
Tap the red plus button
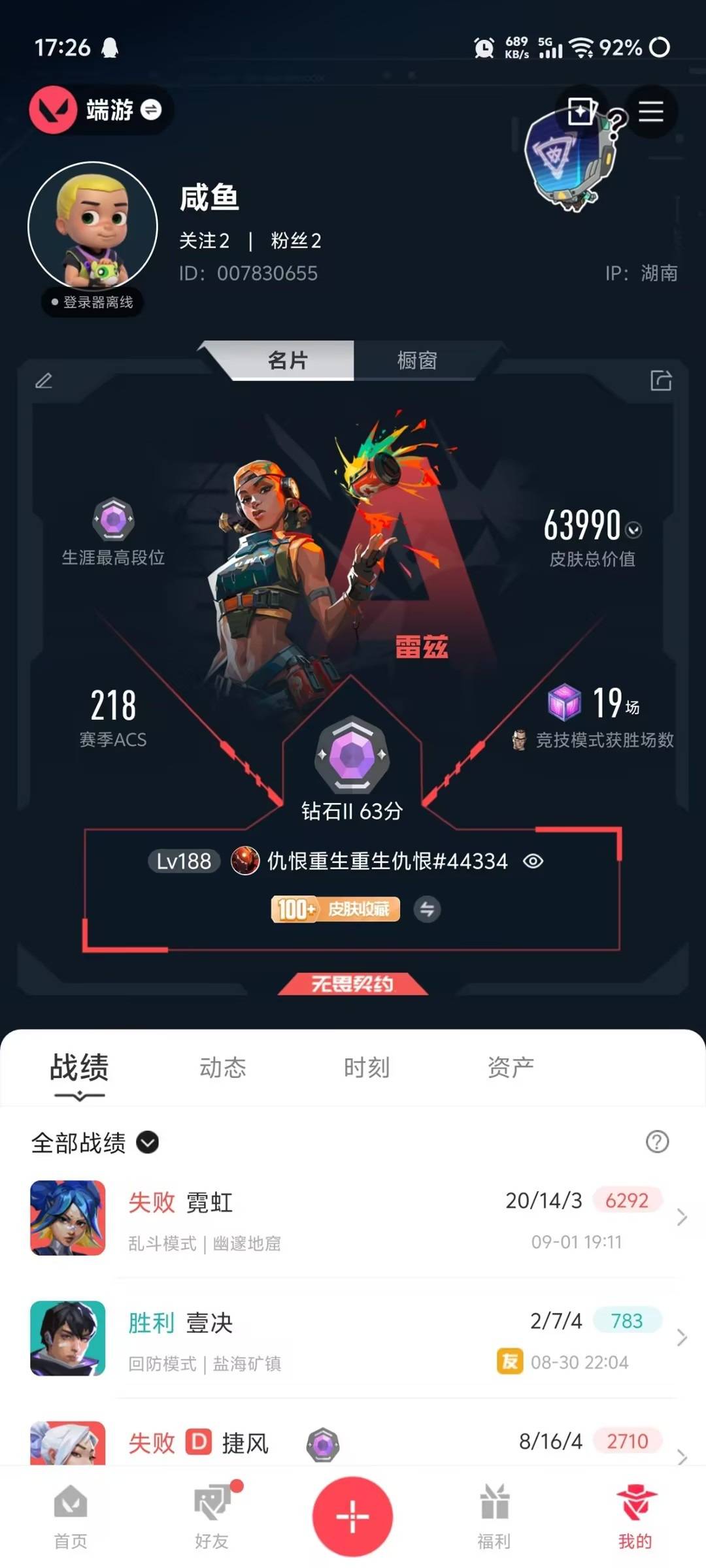pos(352,1516)
